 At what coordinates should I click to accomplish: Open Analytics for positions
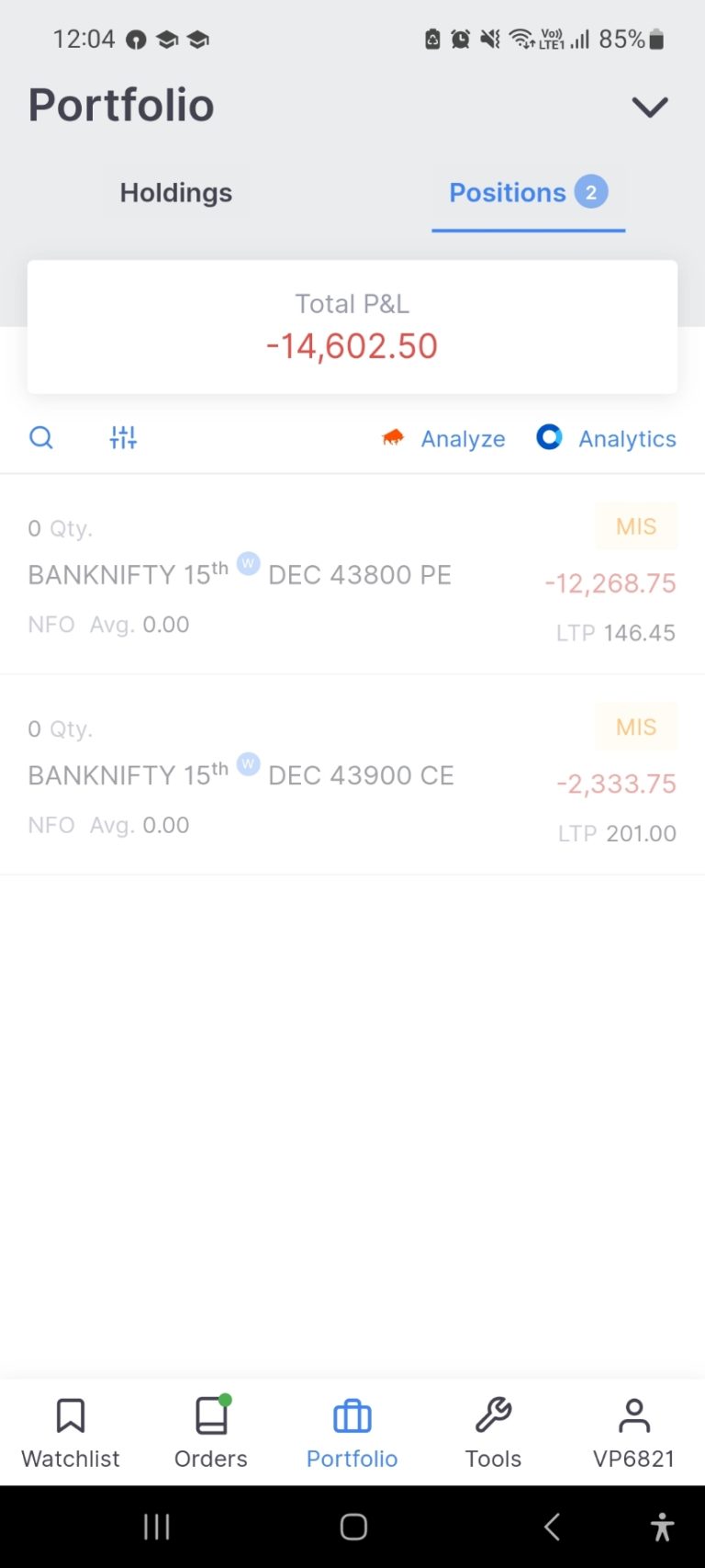point(627,438)
